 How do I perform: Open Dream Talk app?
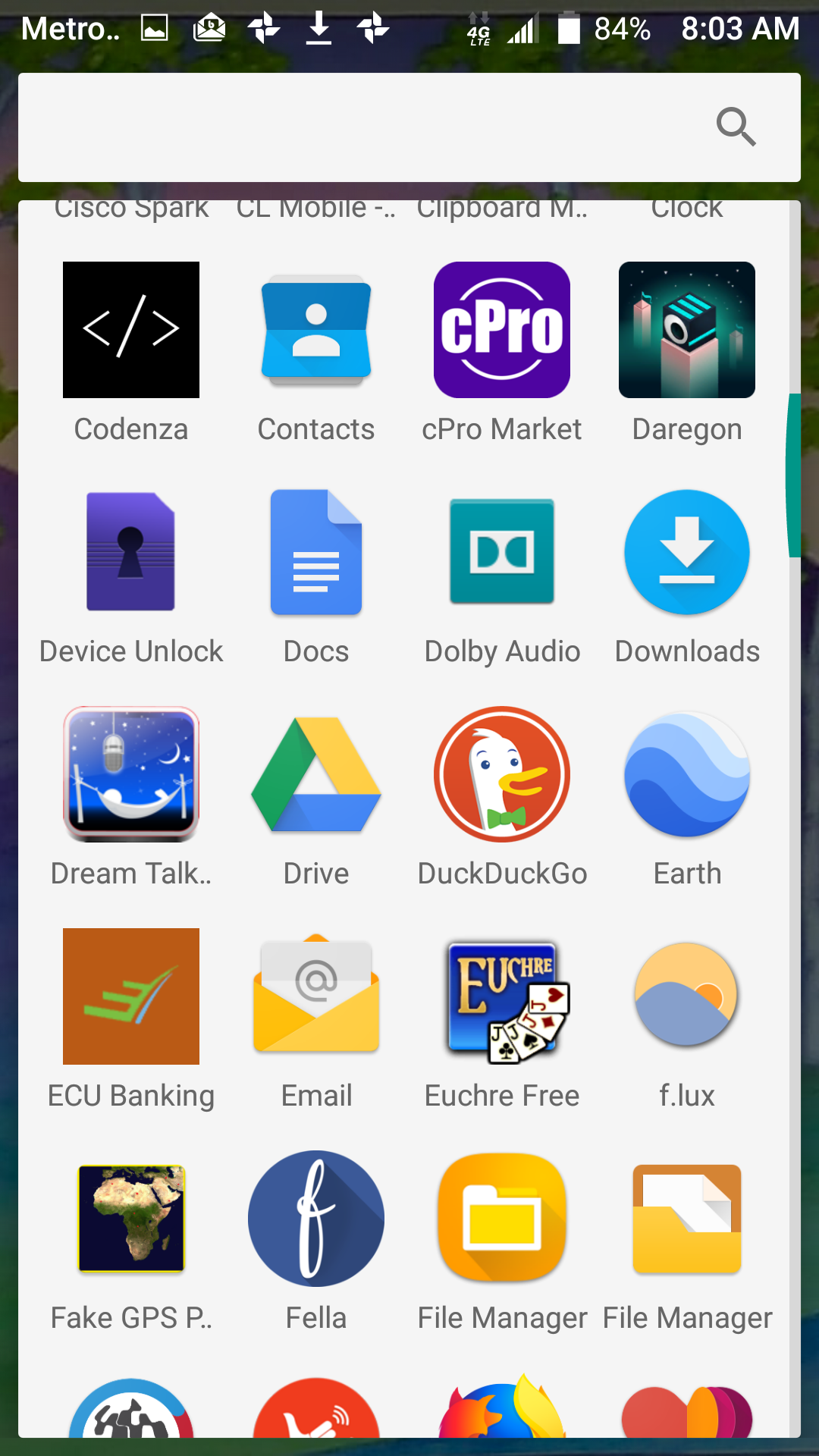point(131,774)
